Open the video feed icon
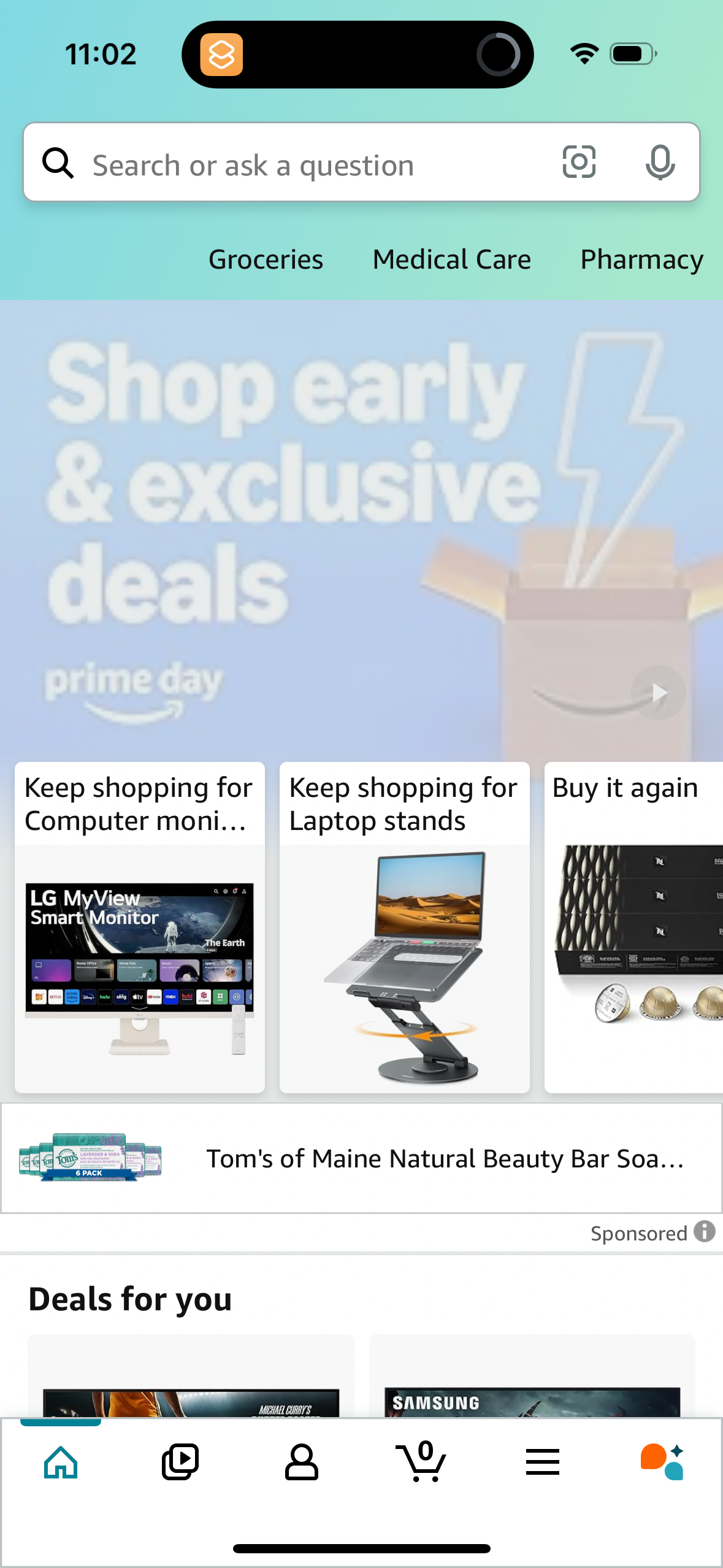 click(180, 1462)
